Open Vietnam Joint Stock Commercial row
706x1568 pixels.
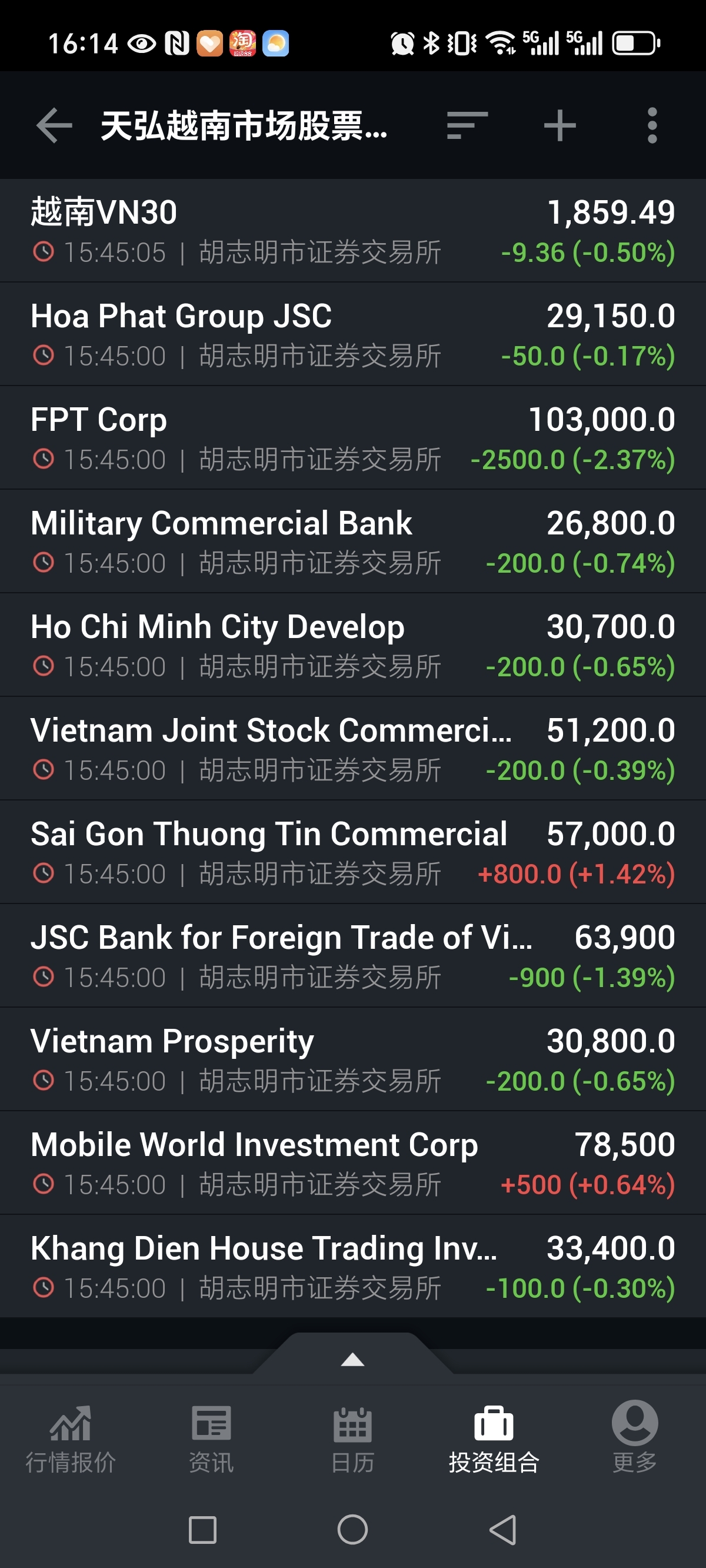(353, 748)
